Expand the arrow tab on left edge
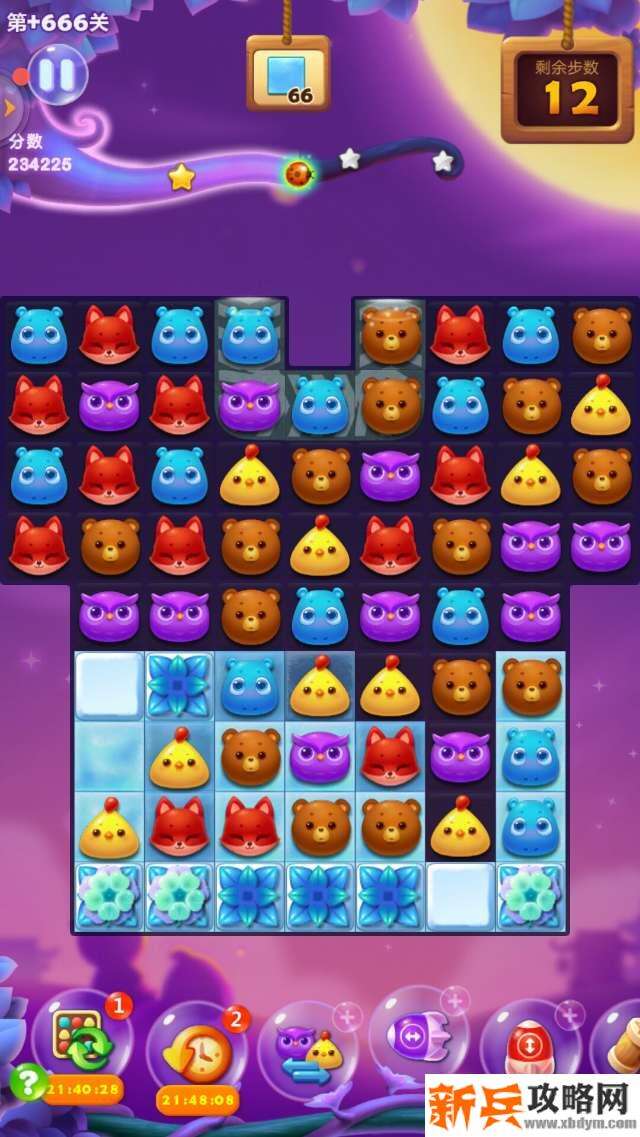 coord(8,105)
